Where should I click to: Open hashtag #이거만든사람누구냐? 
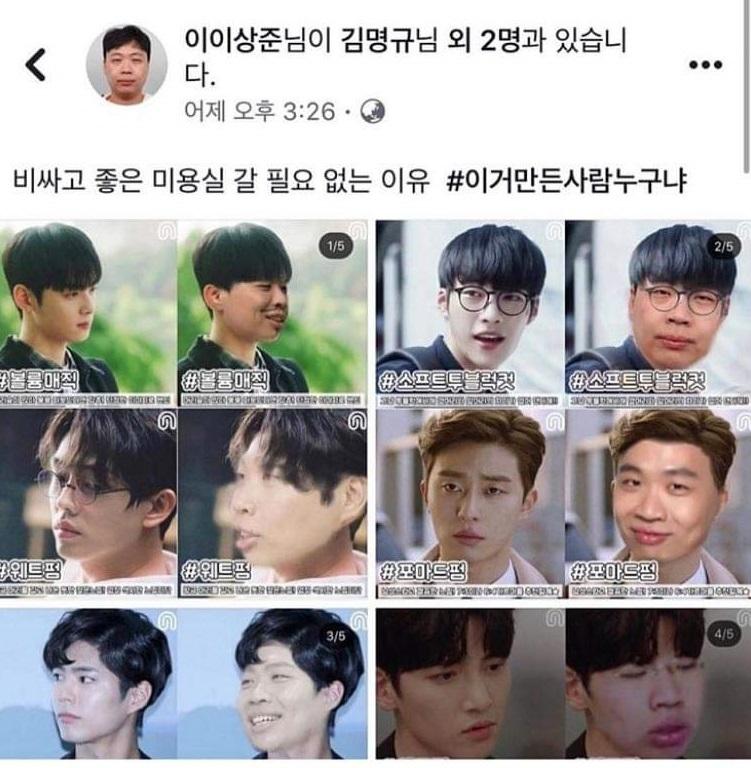(564, 183)
